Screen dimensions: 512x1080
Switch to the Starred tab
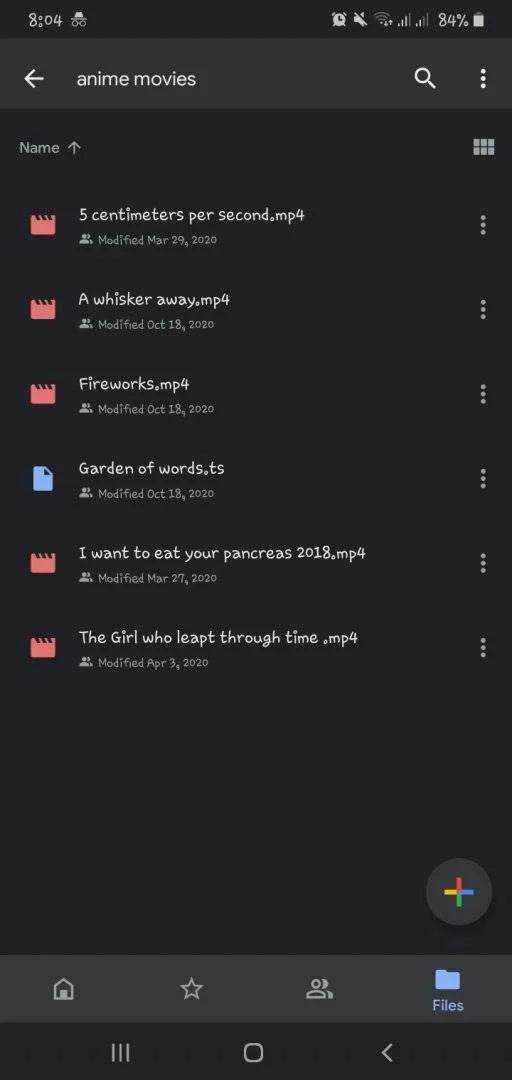(x=192, y=989)
